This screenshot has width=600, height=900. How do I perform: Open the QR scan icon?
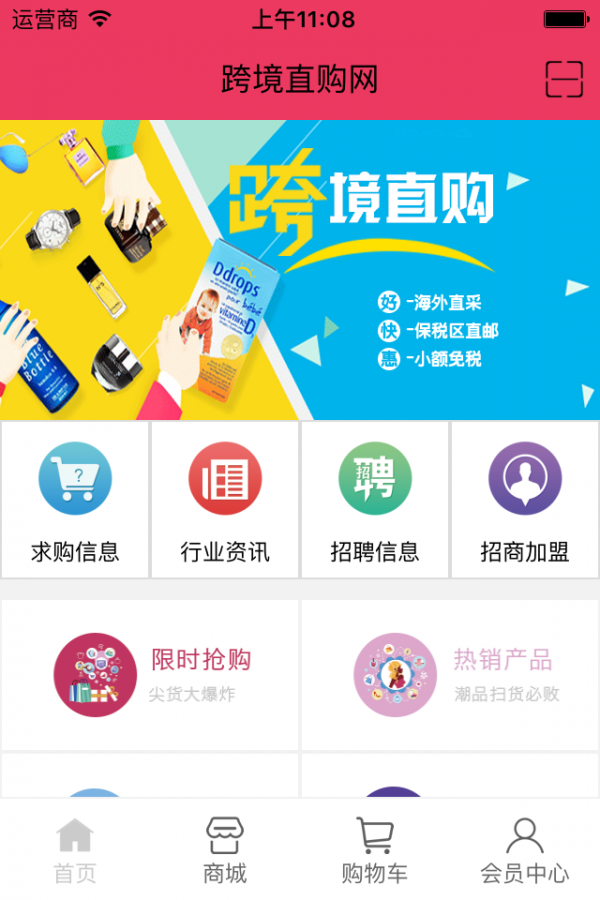[564, 80]
